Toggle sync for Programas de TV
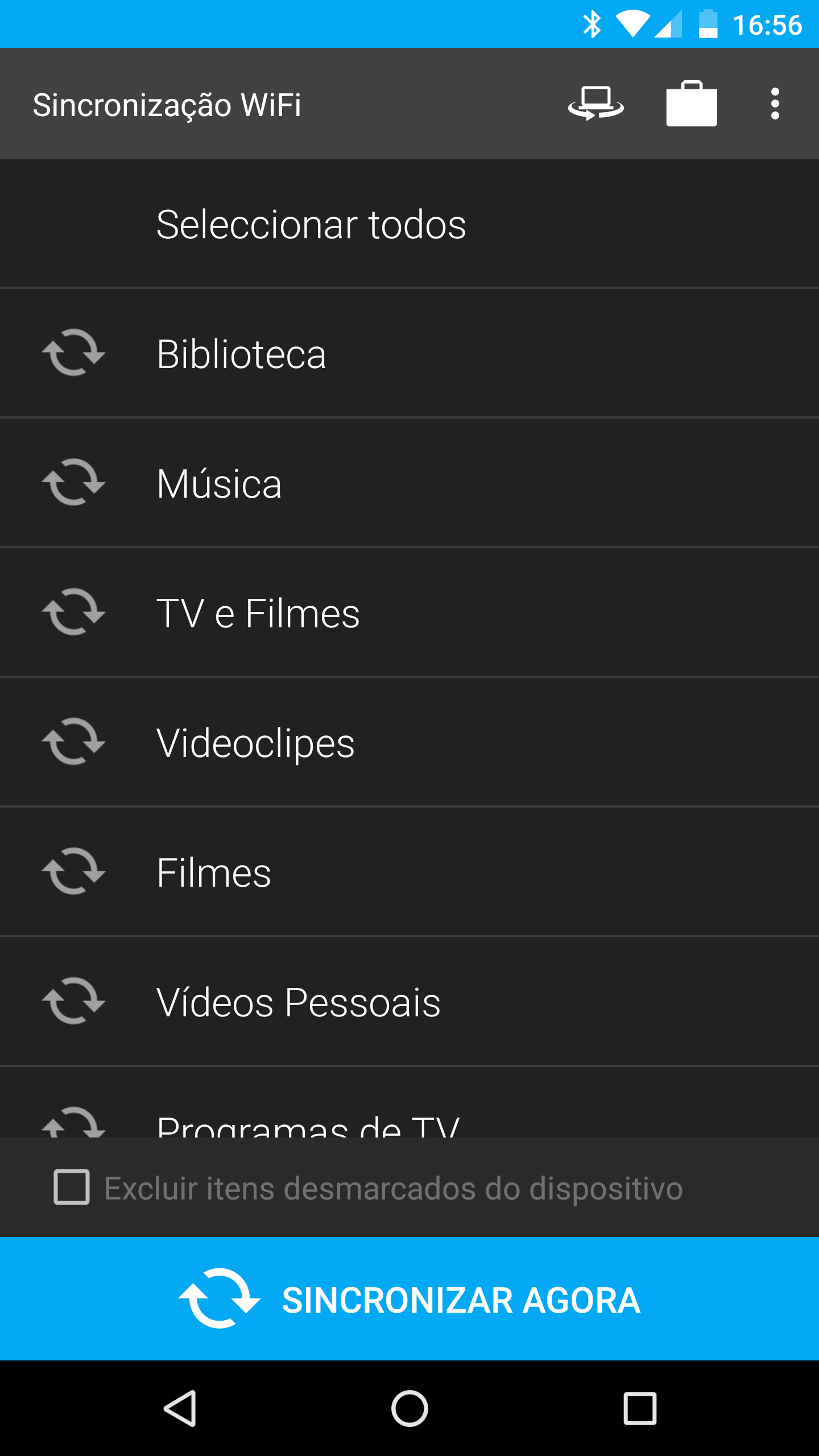Screen dimensions: 819x1456 pos(409,1102)
